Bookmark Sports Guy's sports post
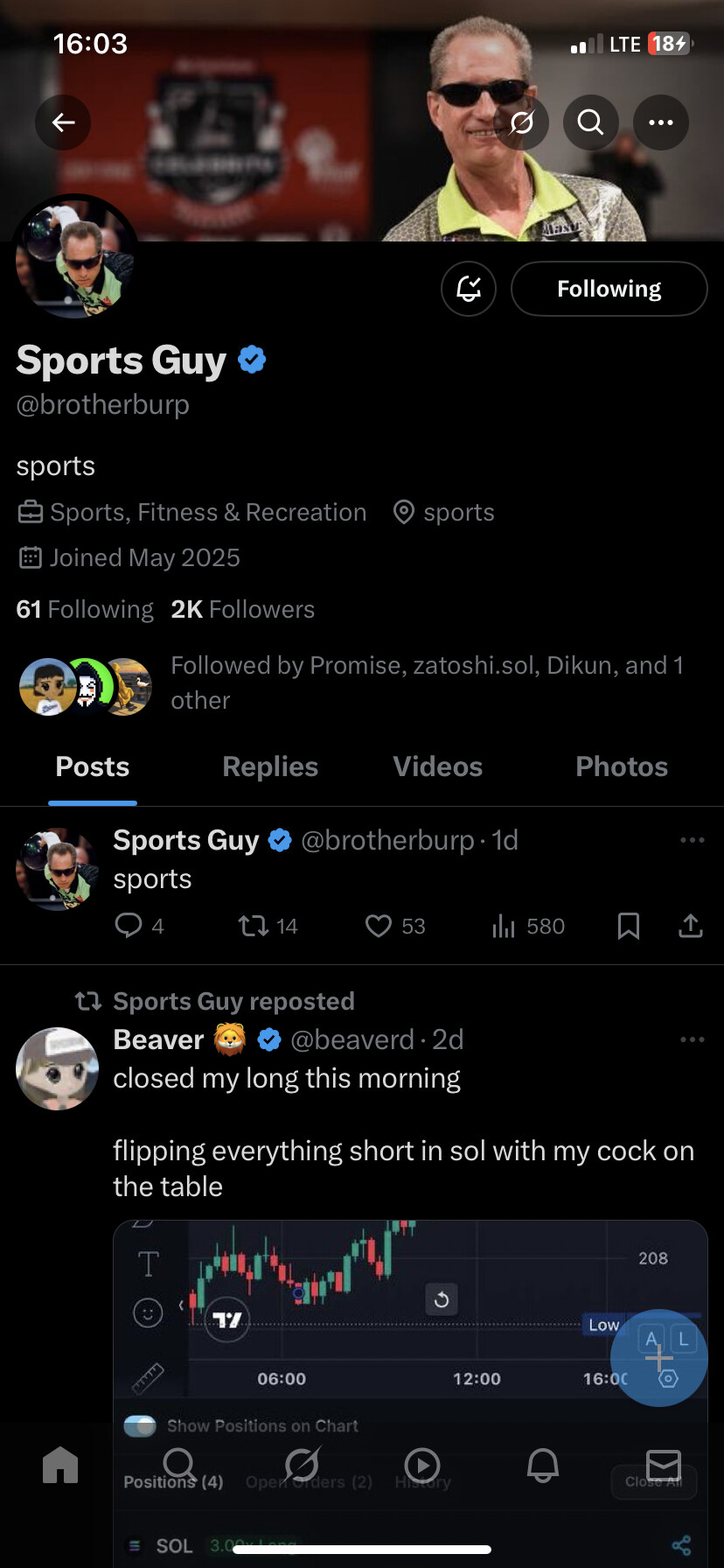Screen dimensions: 724x1568 click(628, 926)
